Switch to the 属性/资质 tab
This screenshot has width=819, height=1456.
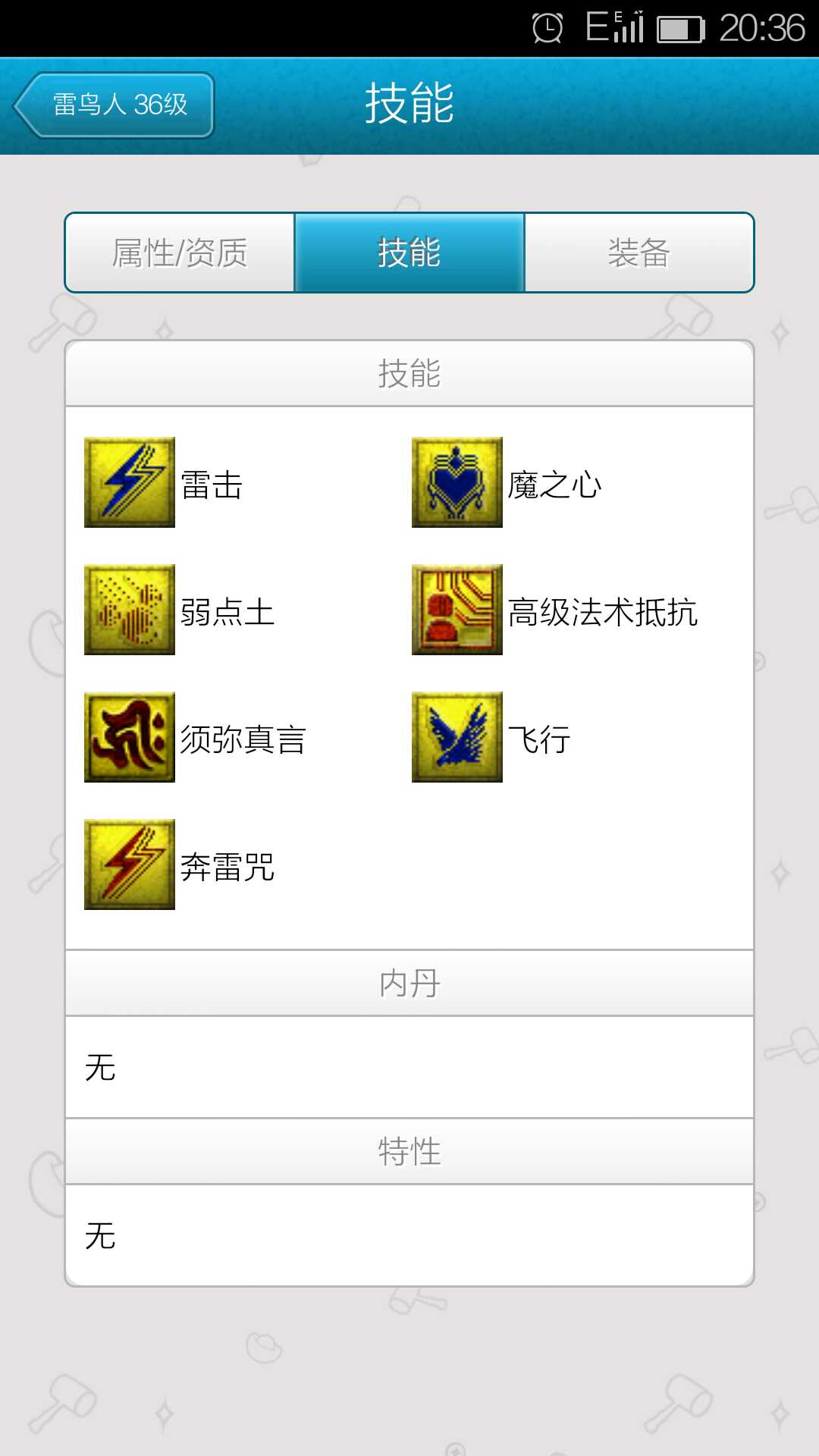tap(180, 253)
